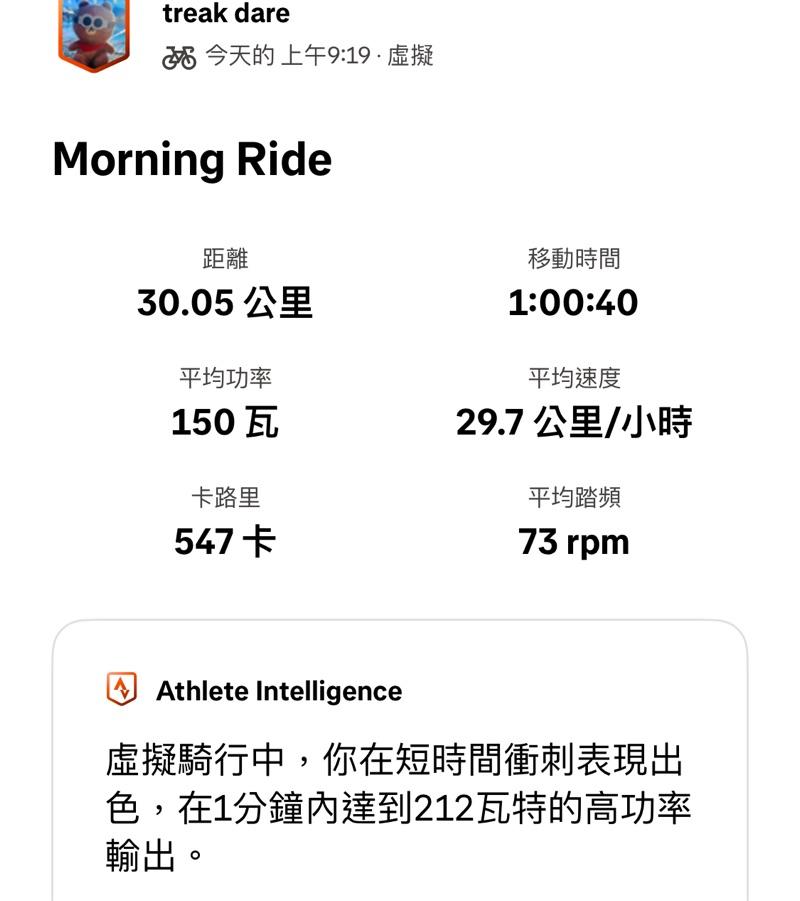View treak dare's profile by name

pyautogui.click(x=226, y=14)
